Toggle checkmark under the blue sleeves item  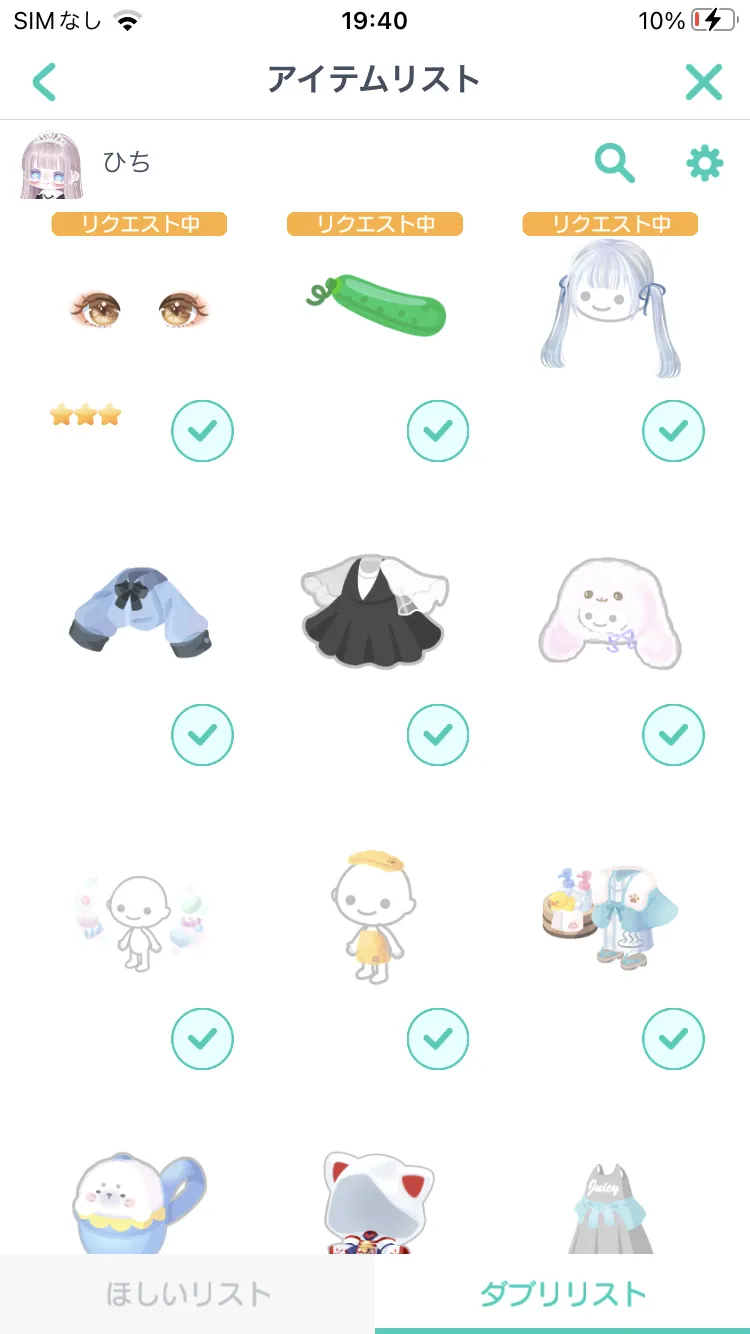pos(202,735)
